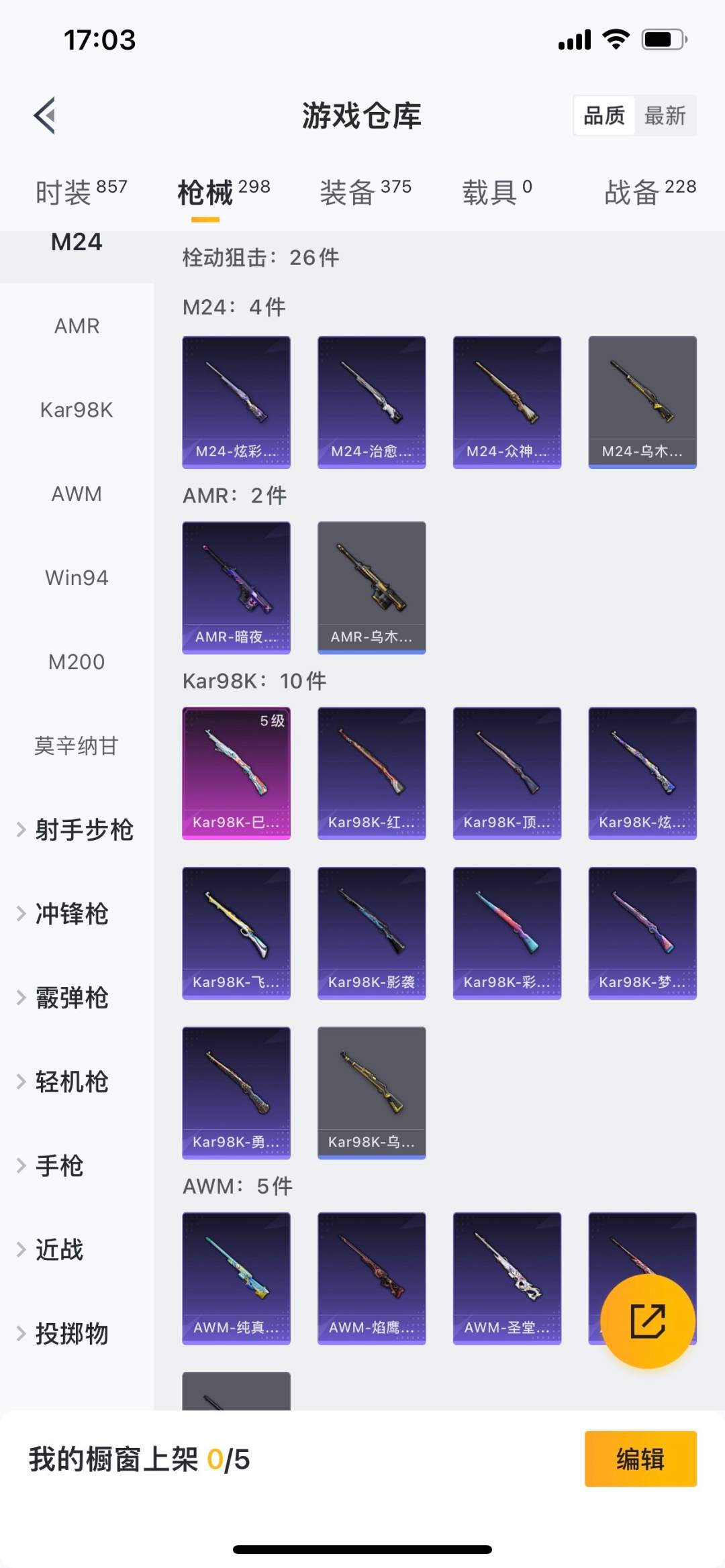Image resolution: width=725 pixels, height=1568 pixels.
Task: View the Kar98K-影袭 skin
Action: tap(371, 933)
